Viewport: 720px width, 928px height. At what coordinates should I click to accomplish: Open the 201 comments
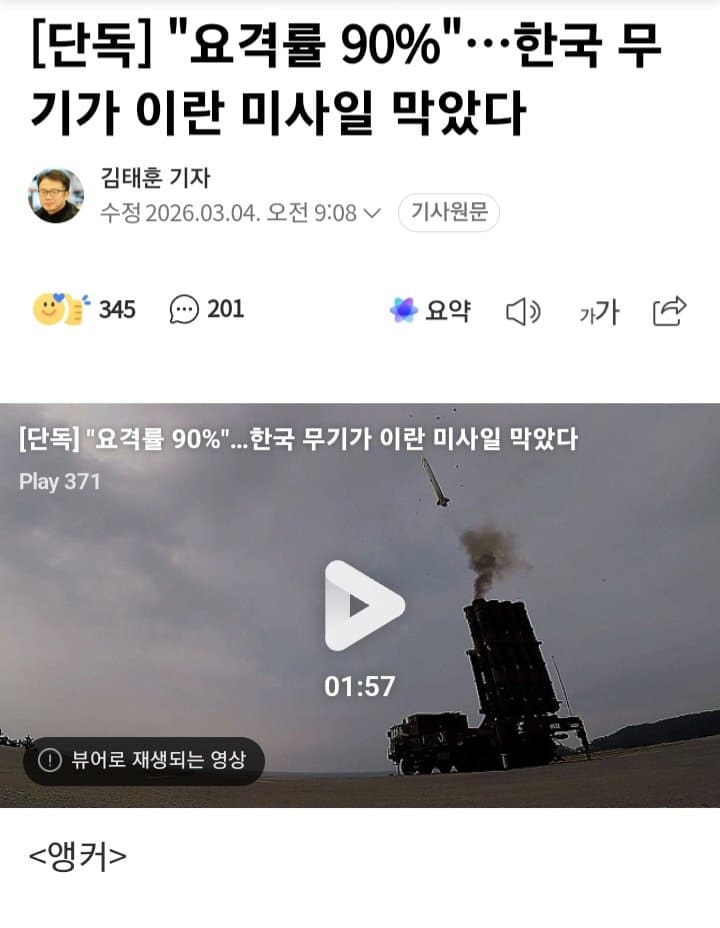tap(207, 310)
